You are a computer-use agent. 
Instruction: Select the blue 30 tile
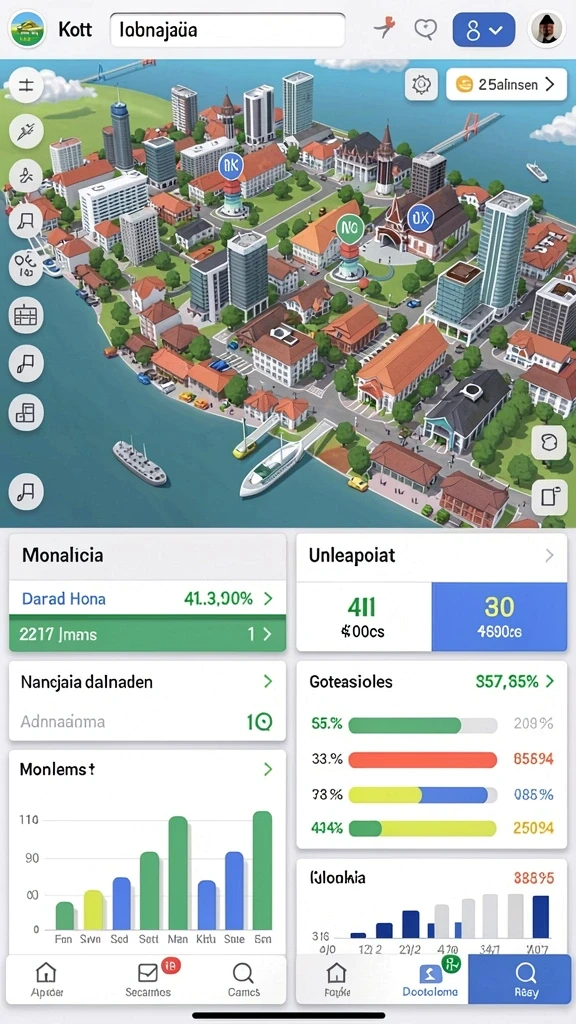pyautogui.click(x=499, y=617)
